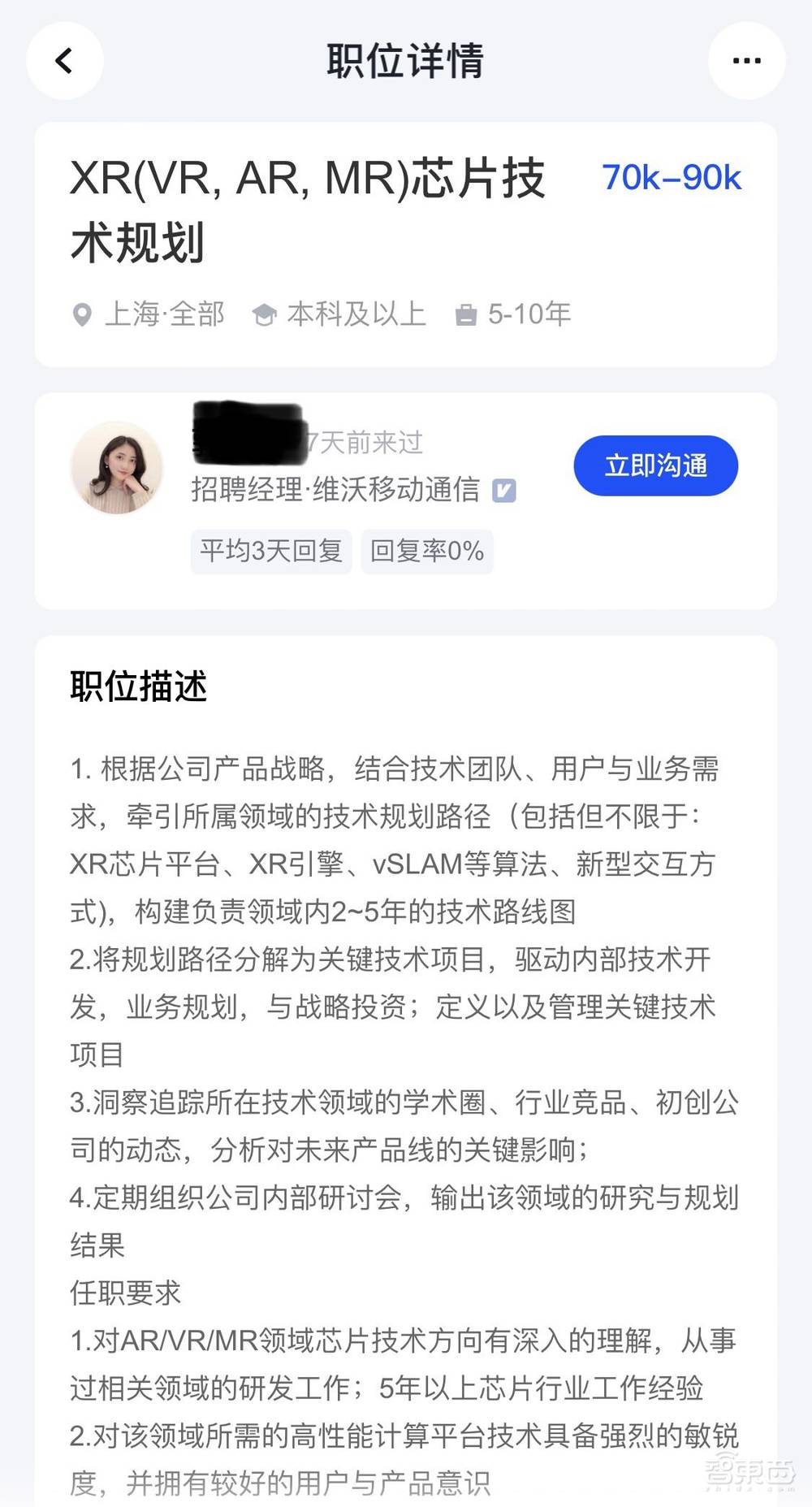Click the back arrow icon
The image size is (812, 1507).
coord(64,61)
